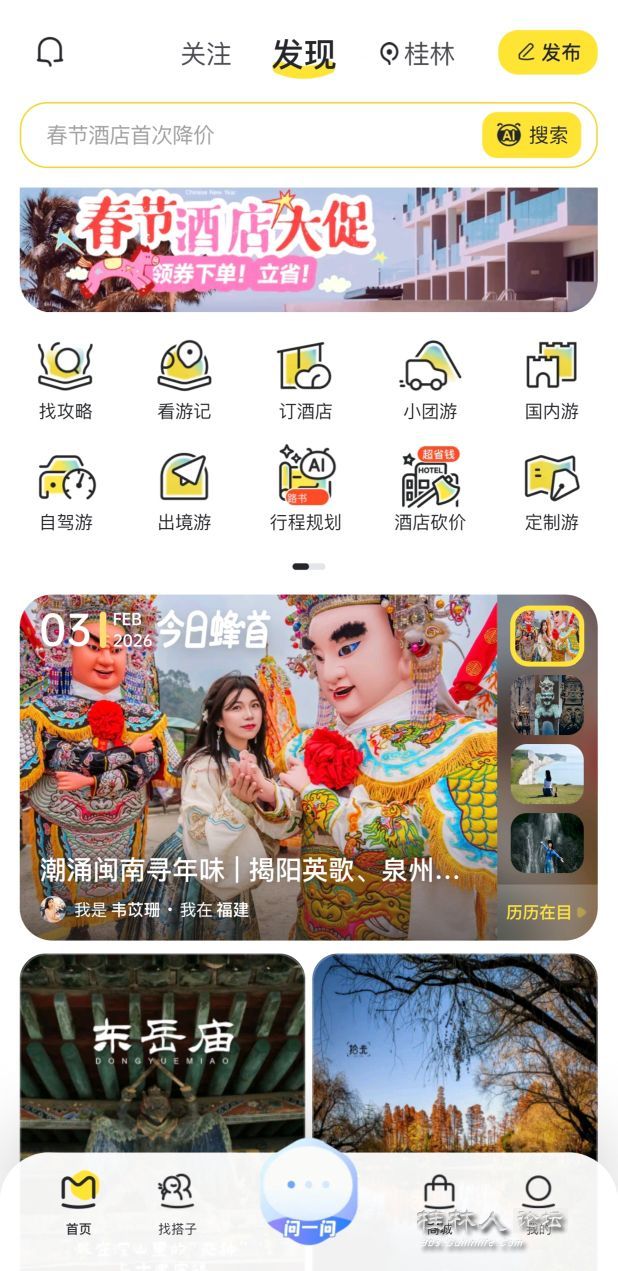Launch AI 行程规划
Screen dimensions: 618x1271
(305, 492)
